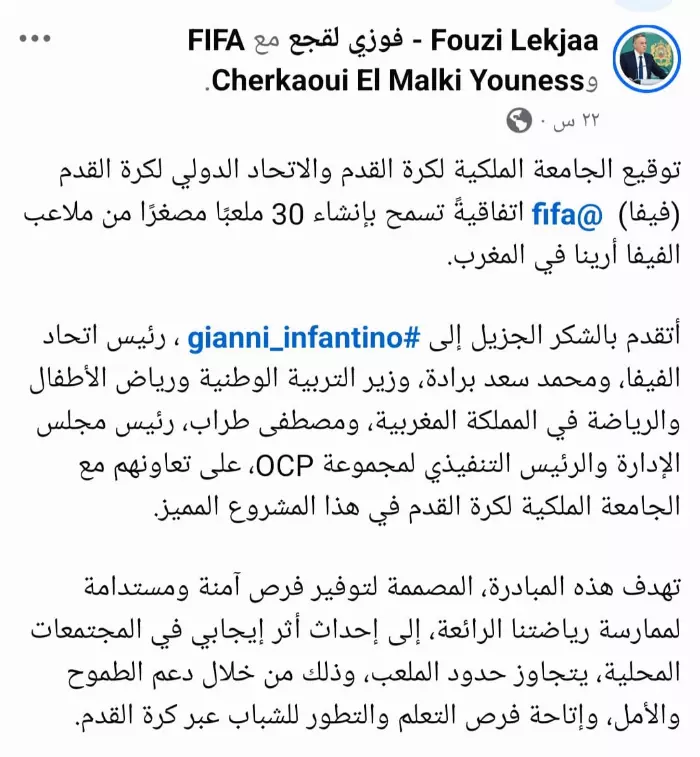
Task: Open the post's three-dot options menu
Action: coord(35,40)
